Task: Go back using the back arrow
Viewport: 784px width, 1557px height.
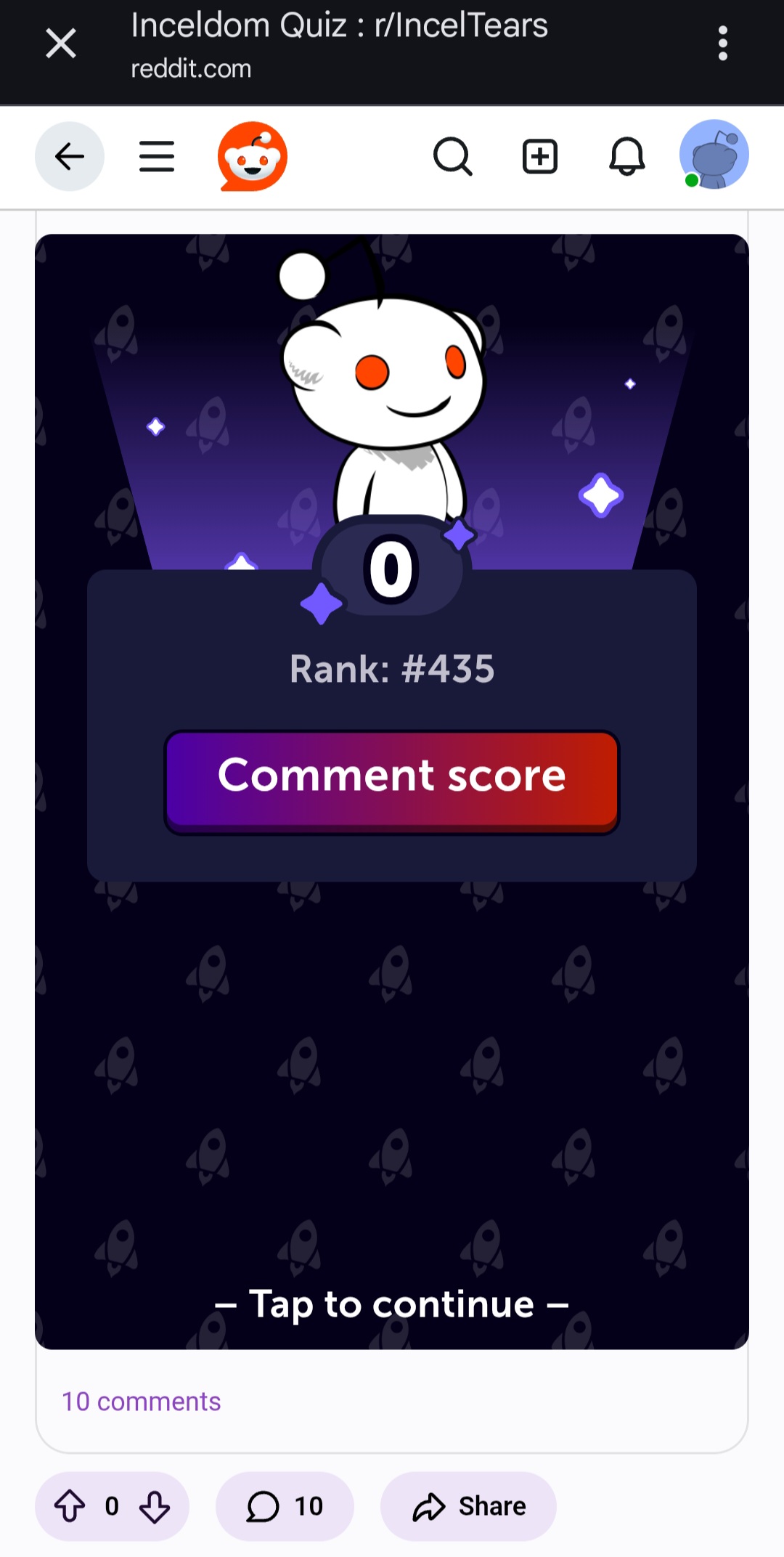Action: [x=69, y=156]
